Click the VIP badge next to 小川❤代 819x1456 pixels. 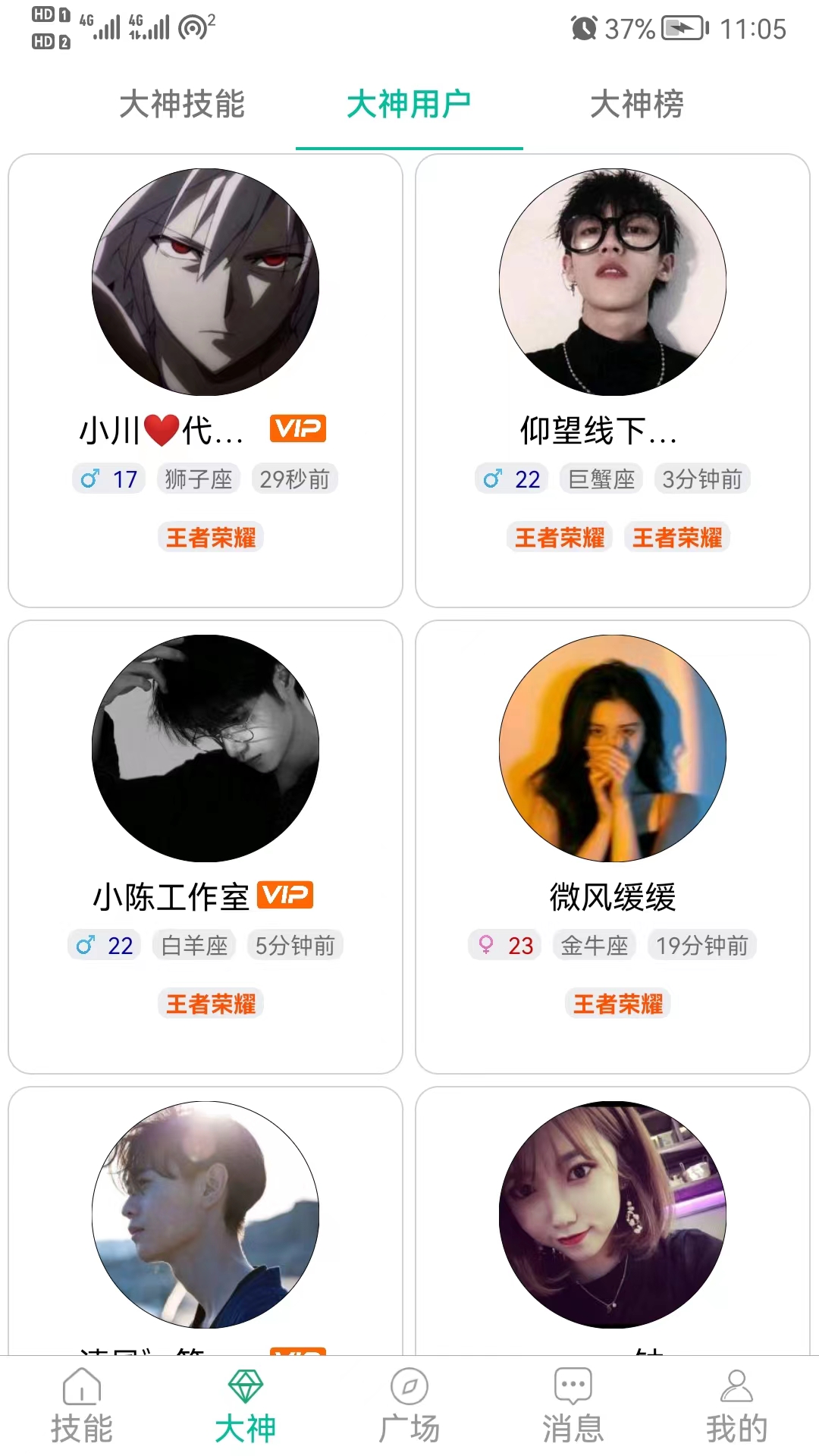pos(297,429)
